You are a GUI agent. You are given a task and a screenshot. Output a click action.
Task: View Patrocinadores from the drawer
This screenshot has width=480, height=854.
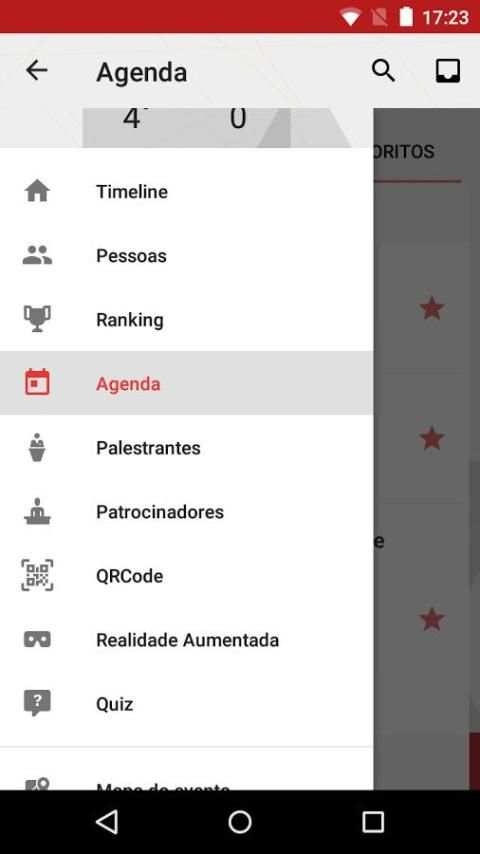coord(186,512)
